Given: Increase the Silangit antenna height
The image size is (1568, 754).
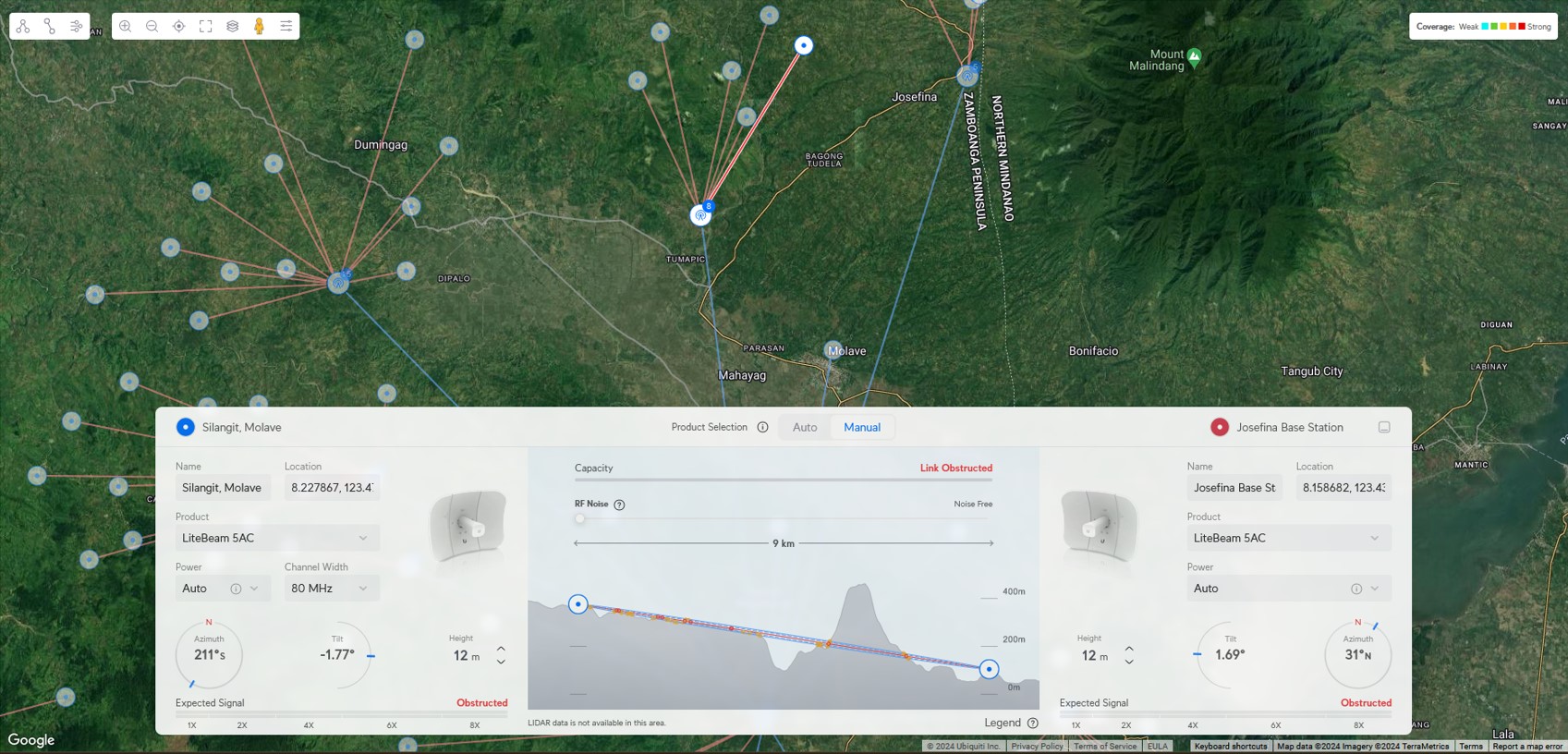Looking at the screenshot, I should (x=501, y=648).
